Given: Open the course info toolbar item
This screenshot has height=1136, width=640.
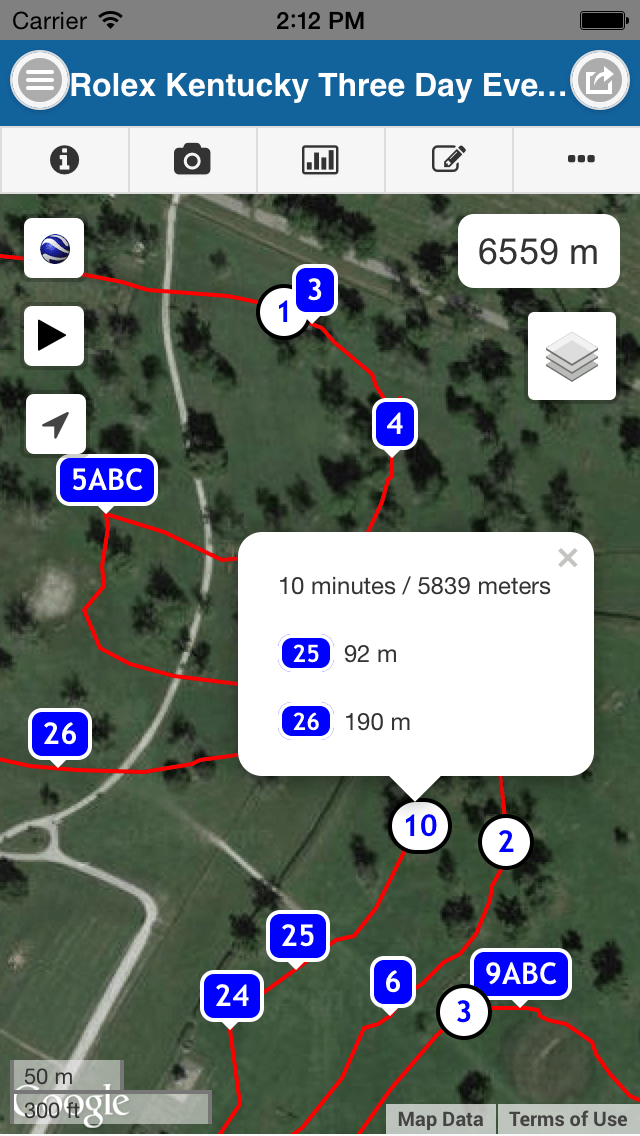Looking at the screenshot, I should point(64,159).
